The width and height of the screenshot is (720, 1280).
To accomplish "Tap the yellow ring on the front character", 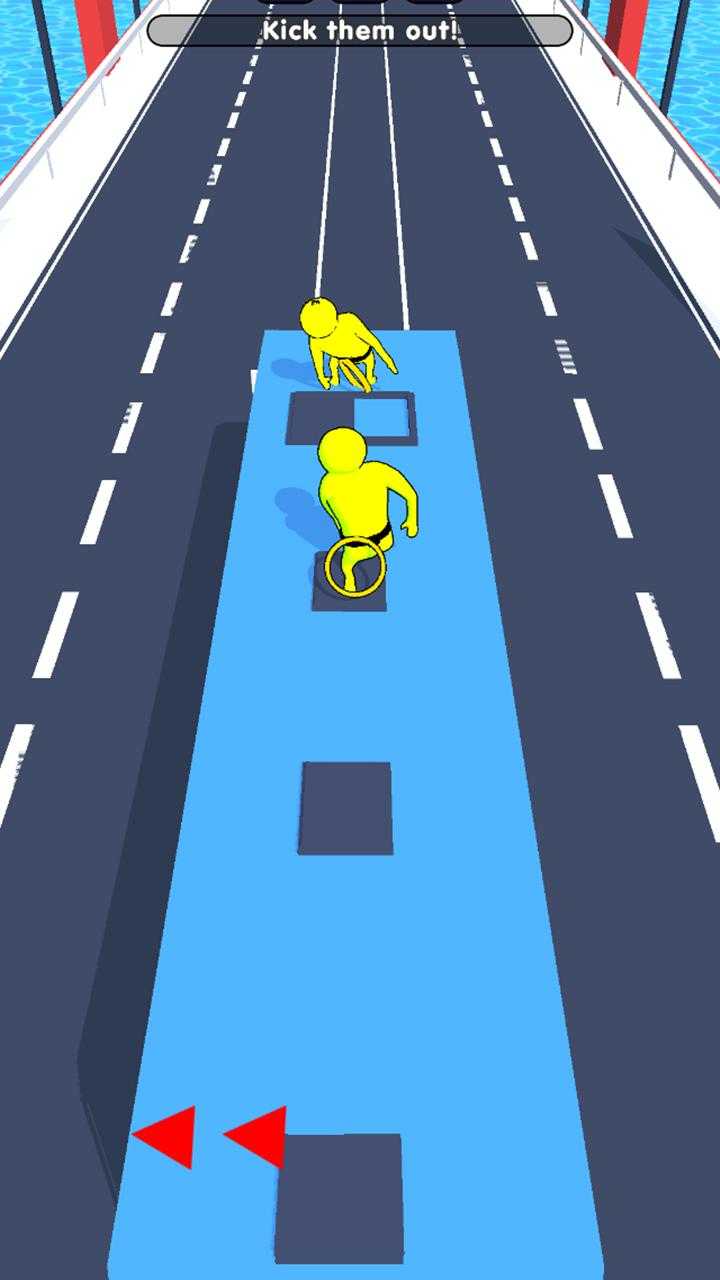I will [355, 567].
